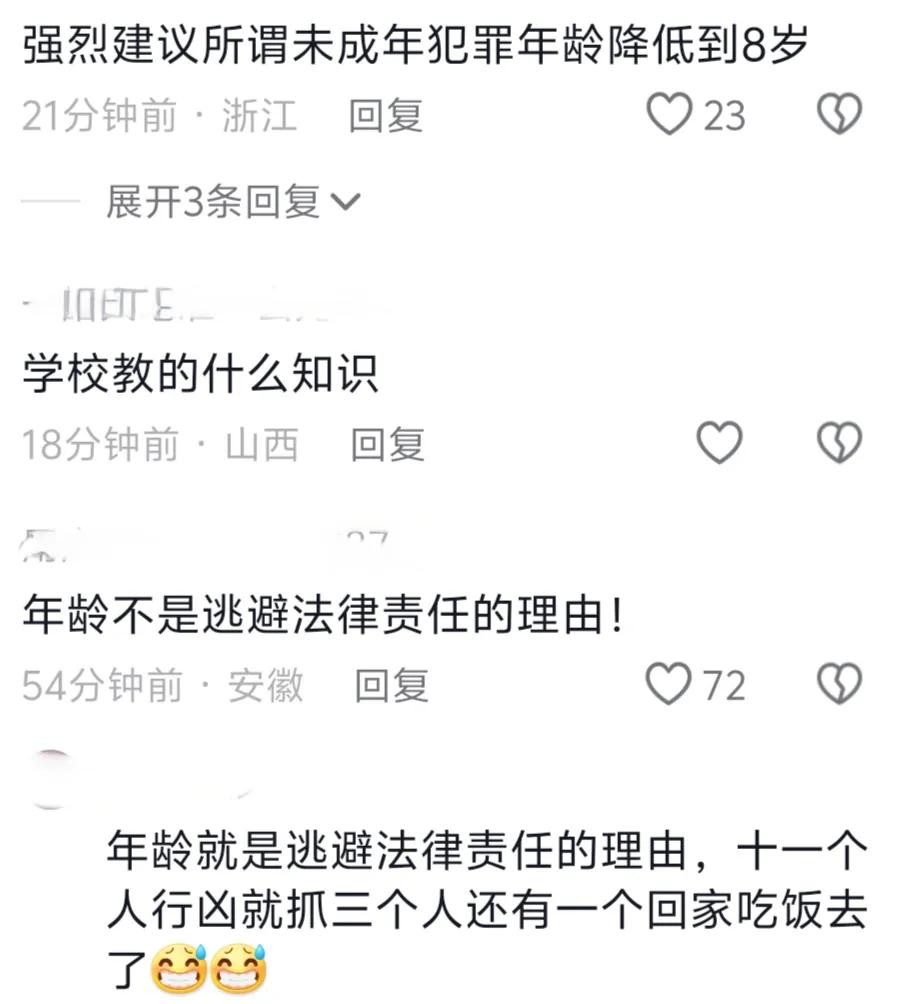Viewport: 900px width, 1004px height.
Task: Dislike the comment posted 54分钟前 from 安徽
Action: coord(839,685)
